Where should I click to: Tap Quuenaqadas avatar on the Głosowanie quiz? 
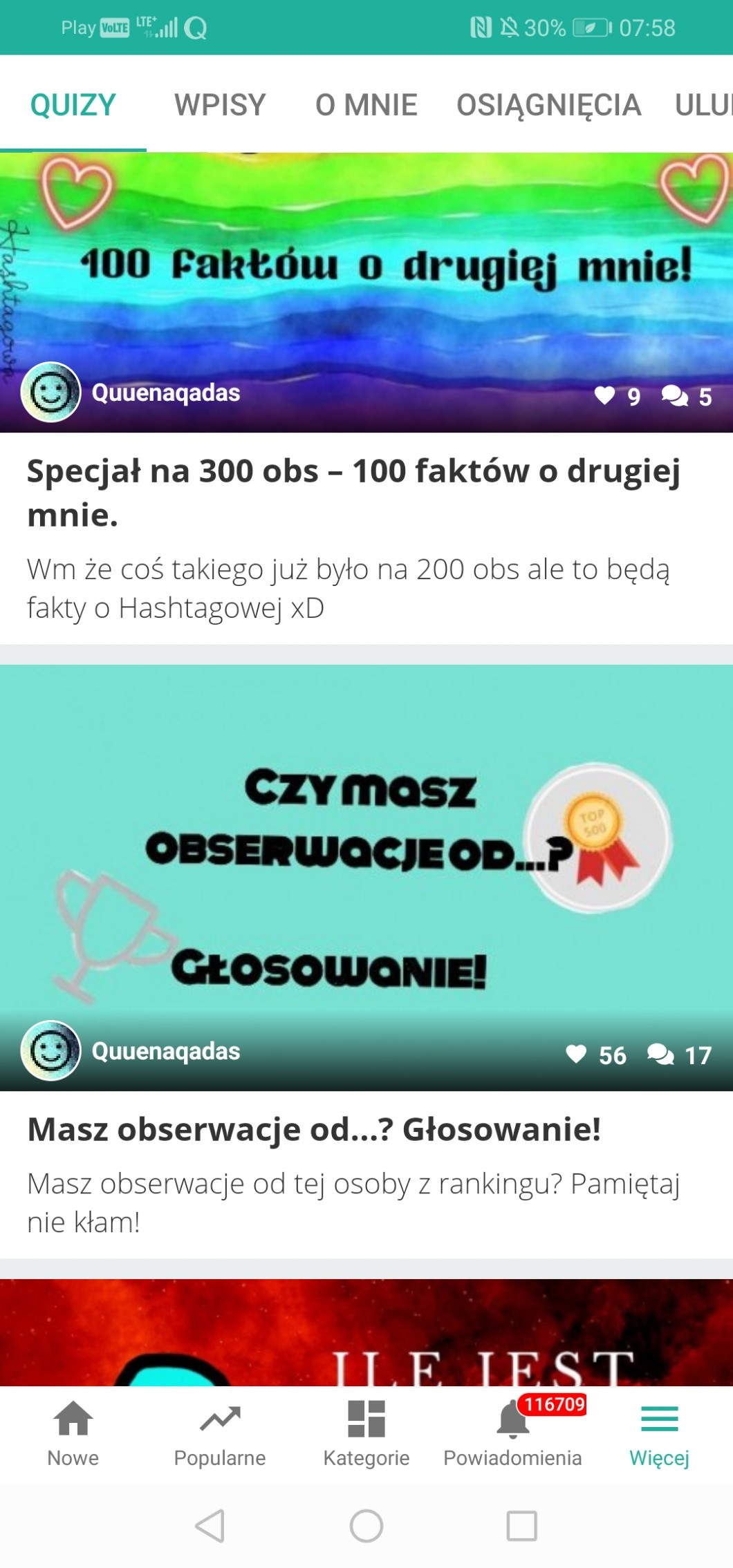pyautogui.click(x=50, y=1050)
